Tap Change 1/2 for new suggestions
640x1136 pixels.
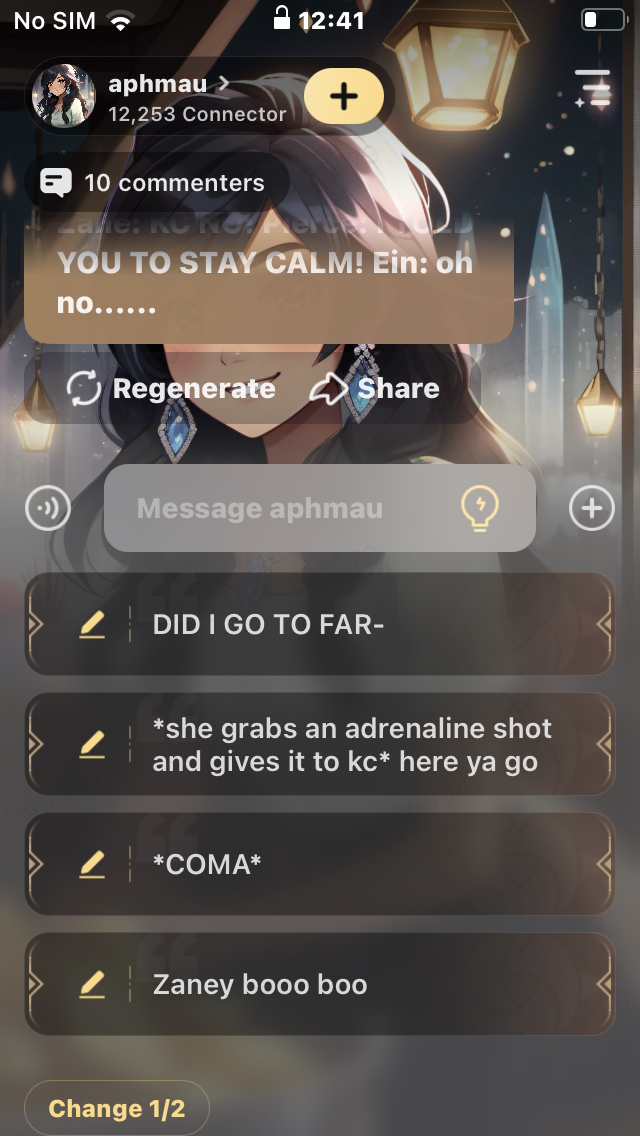tap(117, 1108)
